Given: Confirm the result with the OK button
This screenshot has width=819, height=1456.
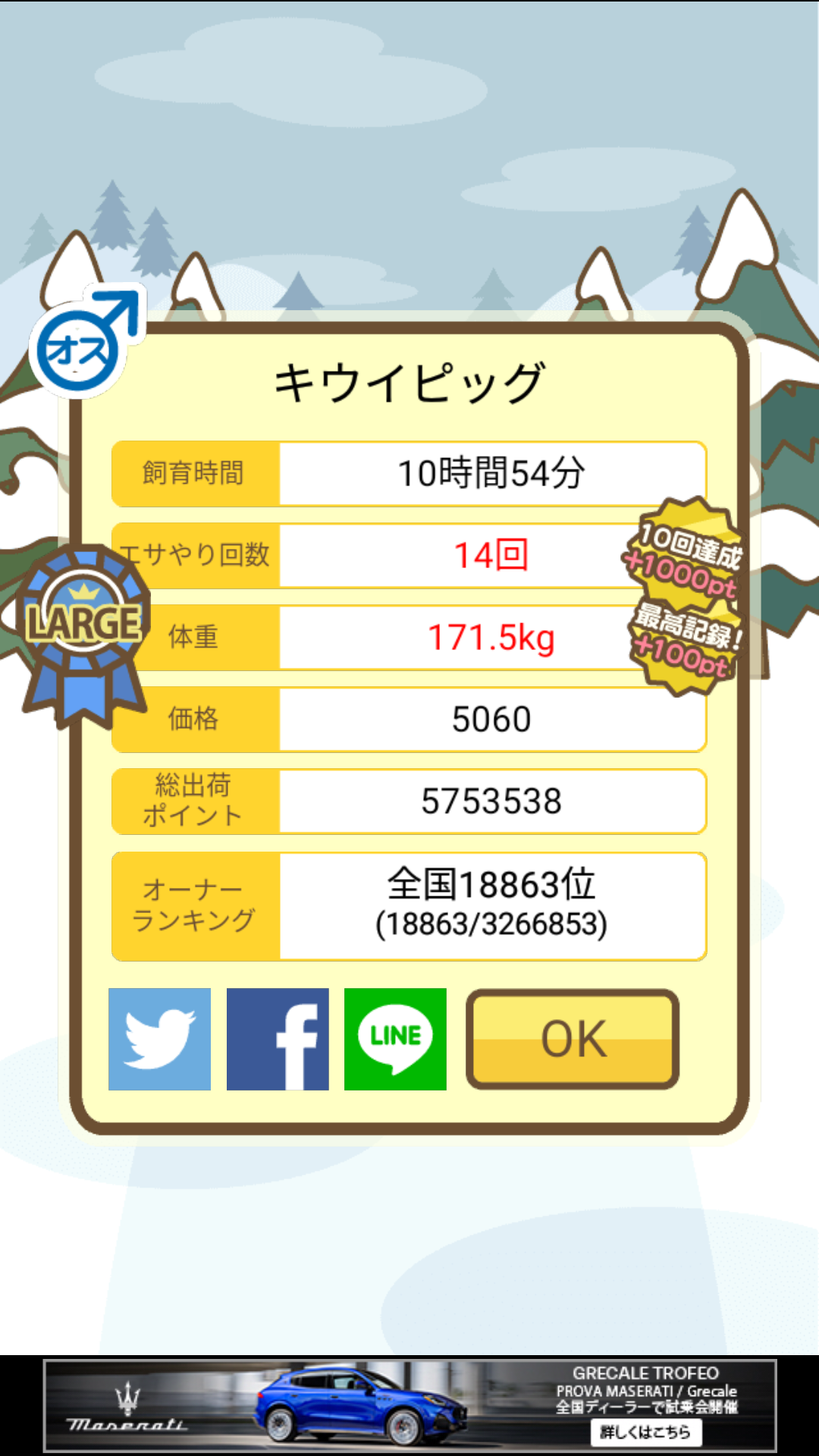Looking at the screenshot, I should [573, 1039].
